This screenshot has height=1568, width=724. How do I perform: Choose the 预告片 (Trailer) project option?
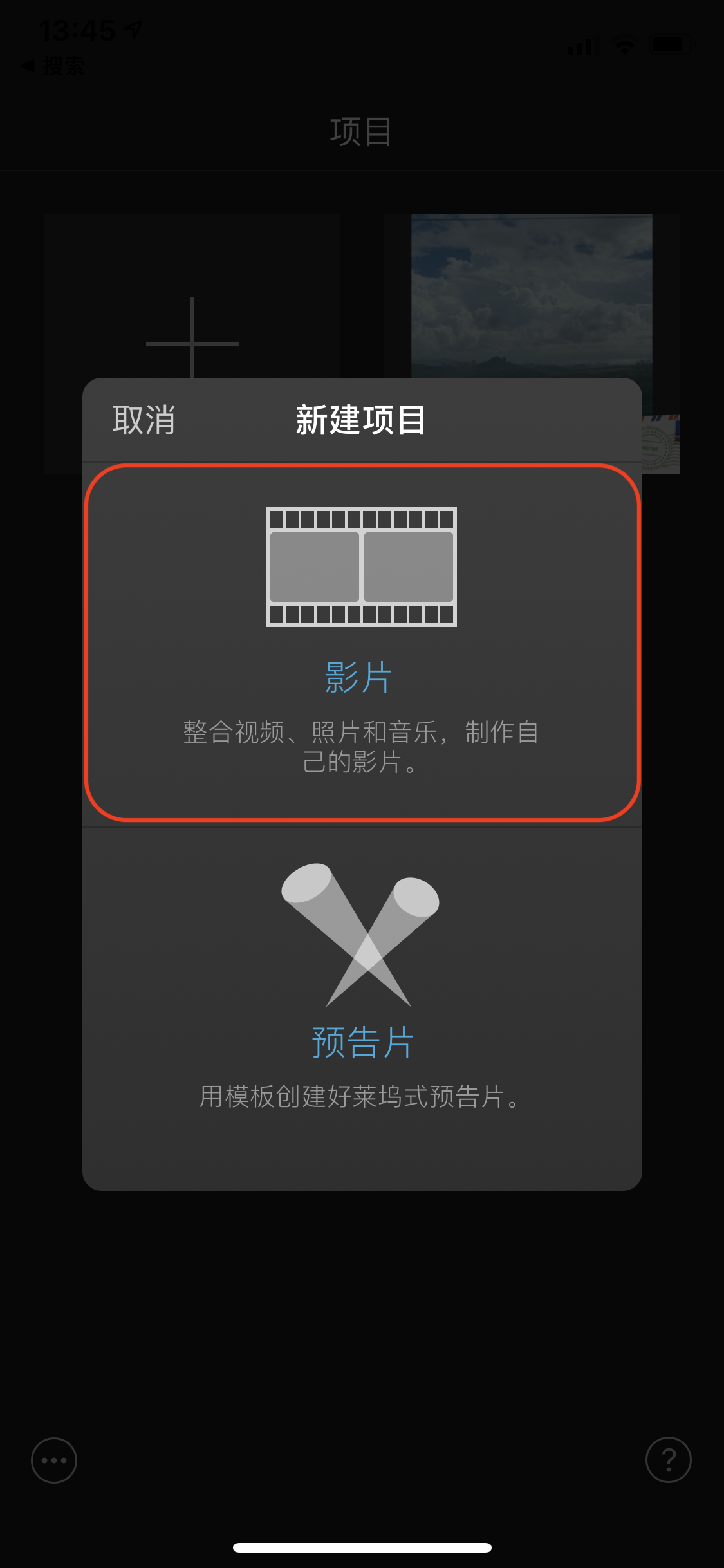tap(362, 1004)
